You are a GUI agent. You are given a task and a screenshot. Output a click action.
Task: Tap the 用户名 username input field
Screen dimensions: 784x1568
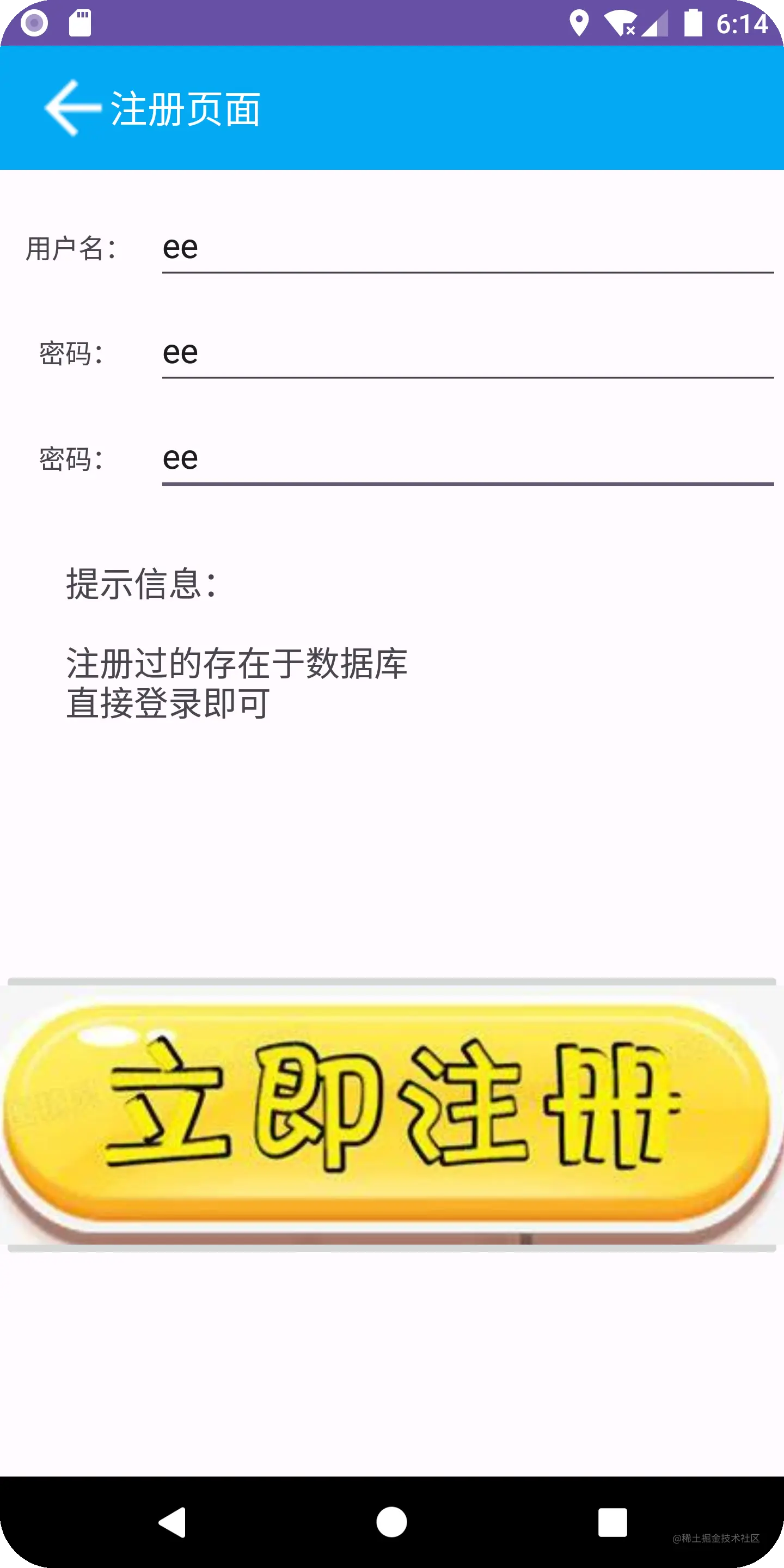(x=467, y=248)
